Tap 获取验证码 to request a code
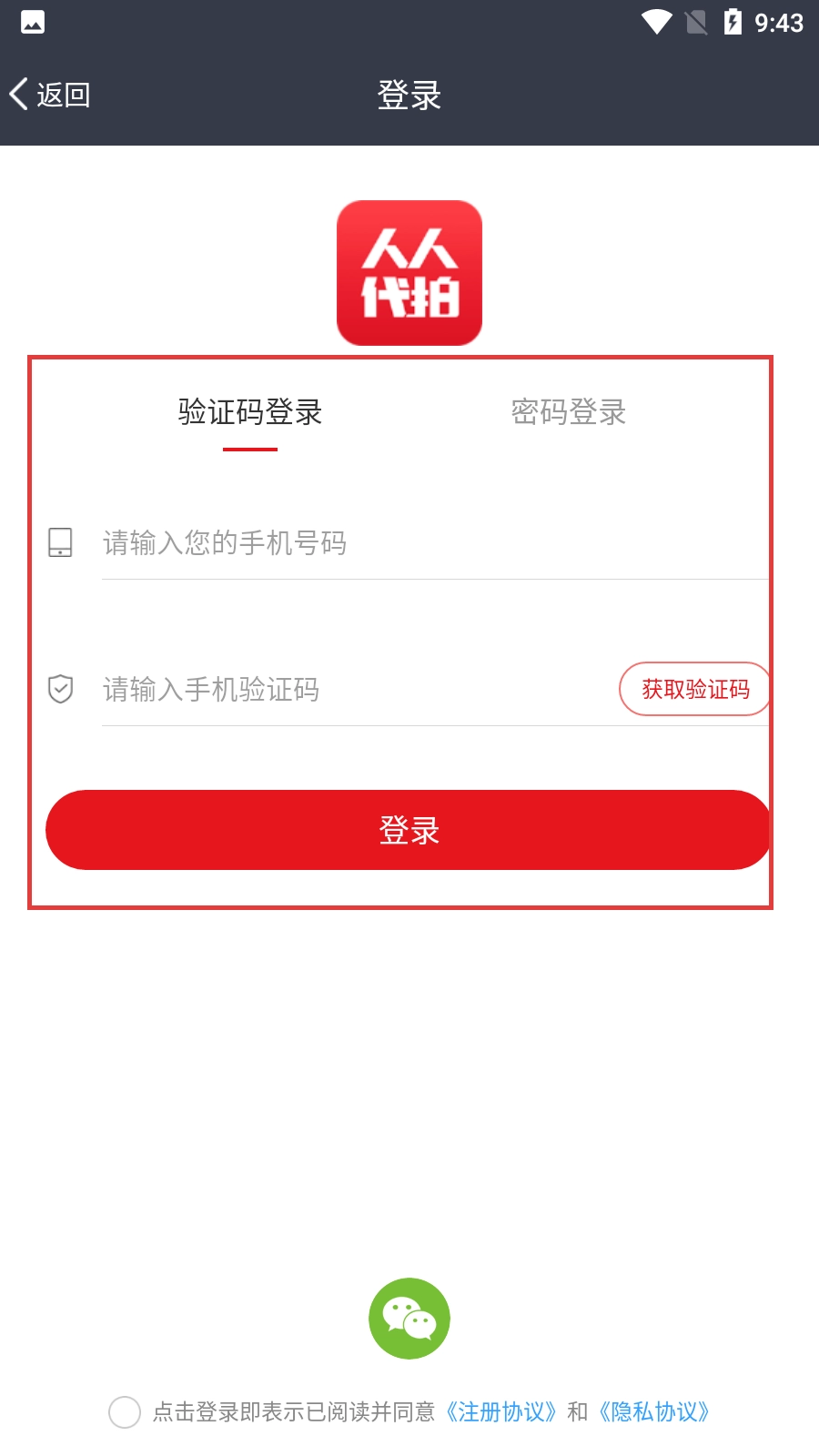The image size is (819, 1456). pyautogui.click(x=695, y=690)
